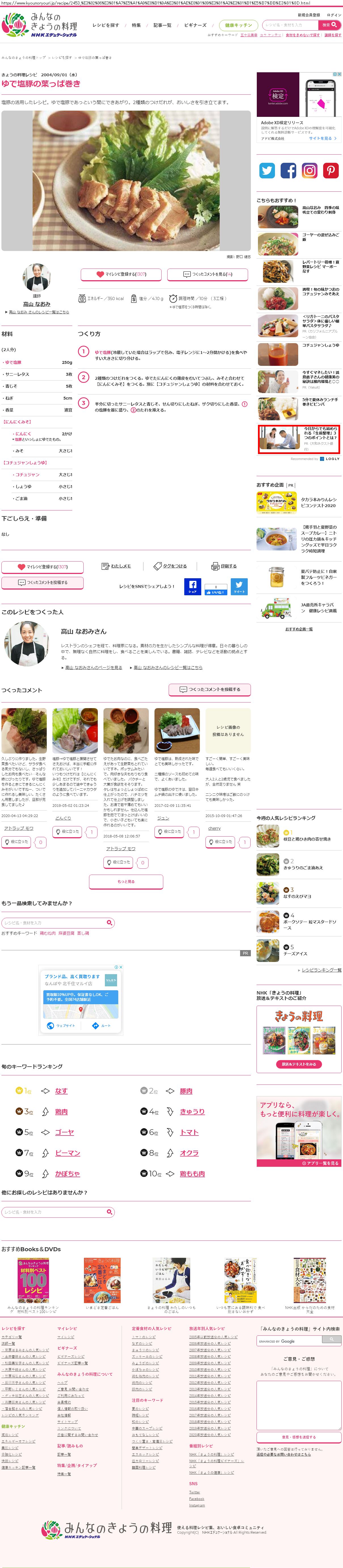Tap the 検索 button in header
The image size is (343, 1568).
[330, 25]
